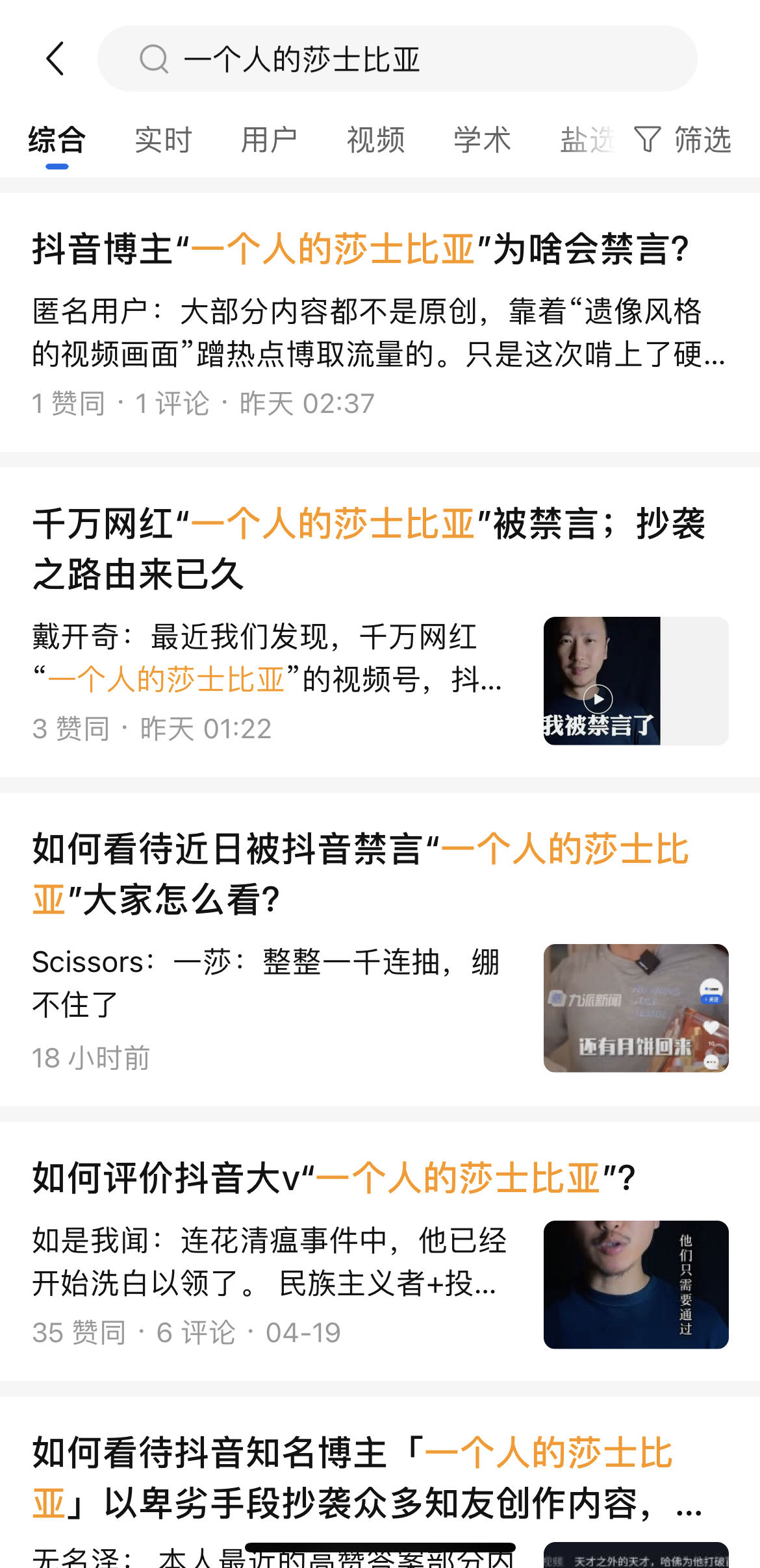Select the 综合 tab
The image size is (760, 1568).
[57, 140]
